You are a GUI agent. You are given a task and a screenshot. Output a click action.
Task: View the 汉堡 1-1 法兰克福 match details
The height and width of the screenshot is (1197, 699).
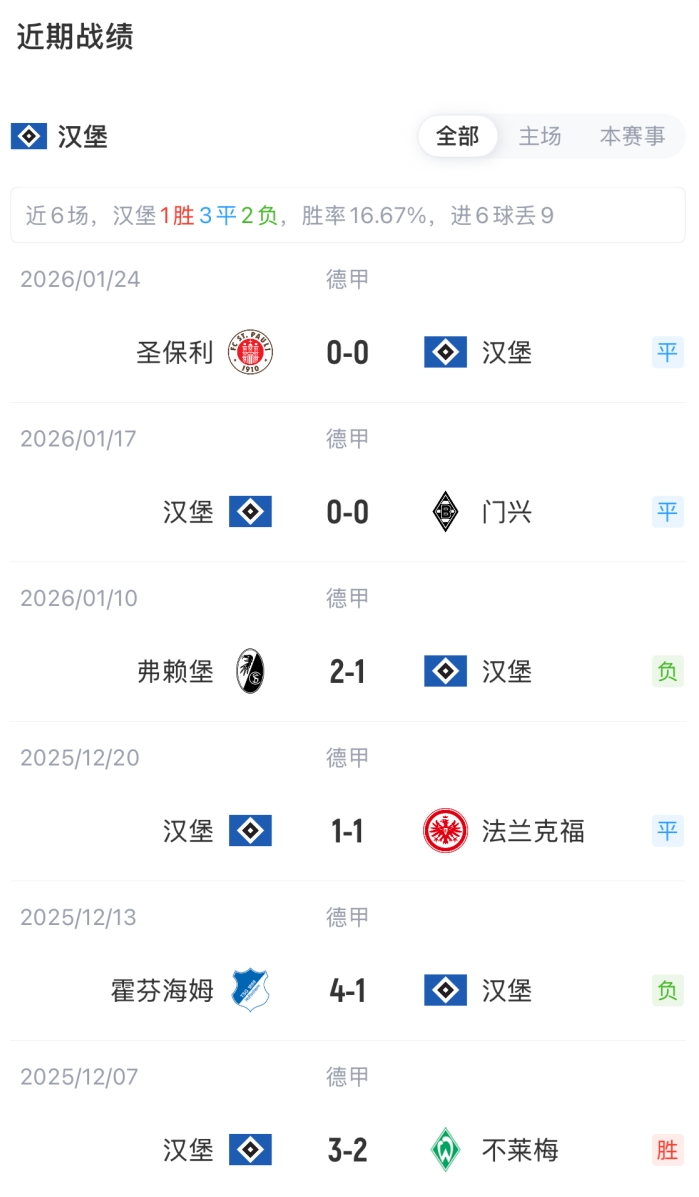348,831
